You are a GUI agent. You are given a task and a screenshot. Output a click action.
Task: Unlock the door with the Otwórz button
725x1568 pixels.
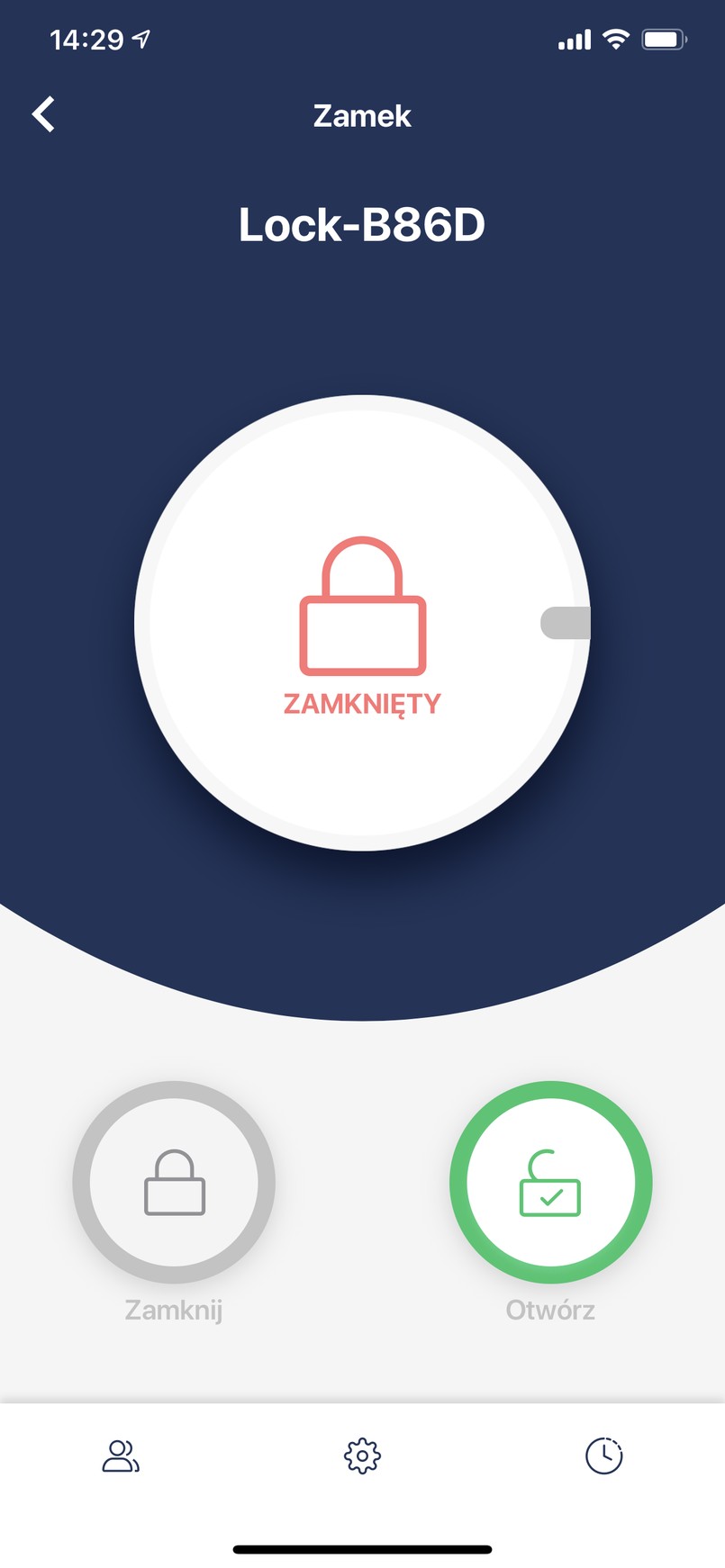550,1182
